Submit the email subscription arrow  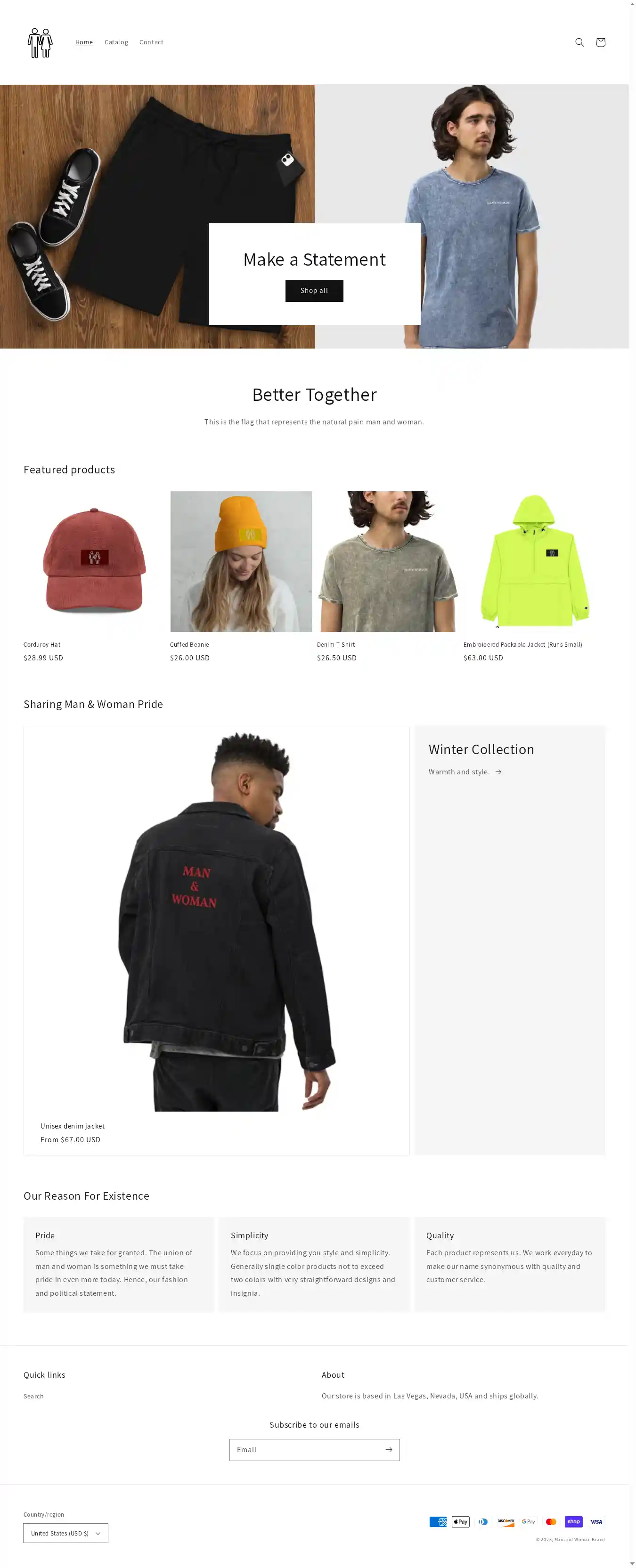388,1450
